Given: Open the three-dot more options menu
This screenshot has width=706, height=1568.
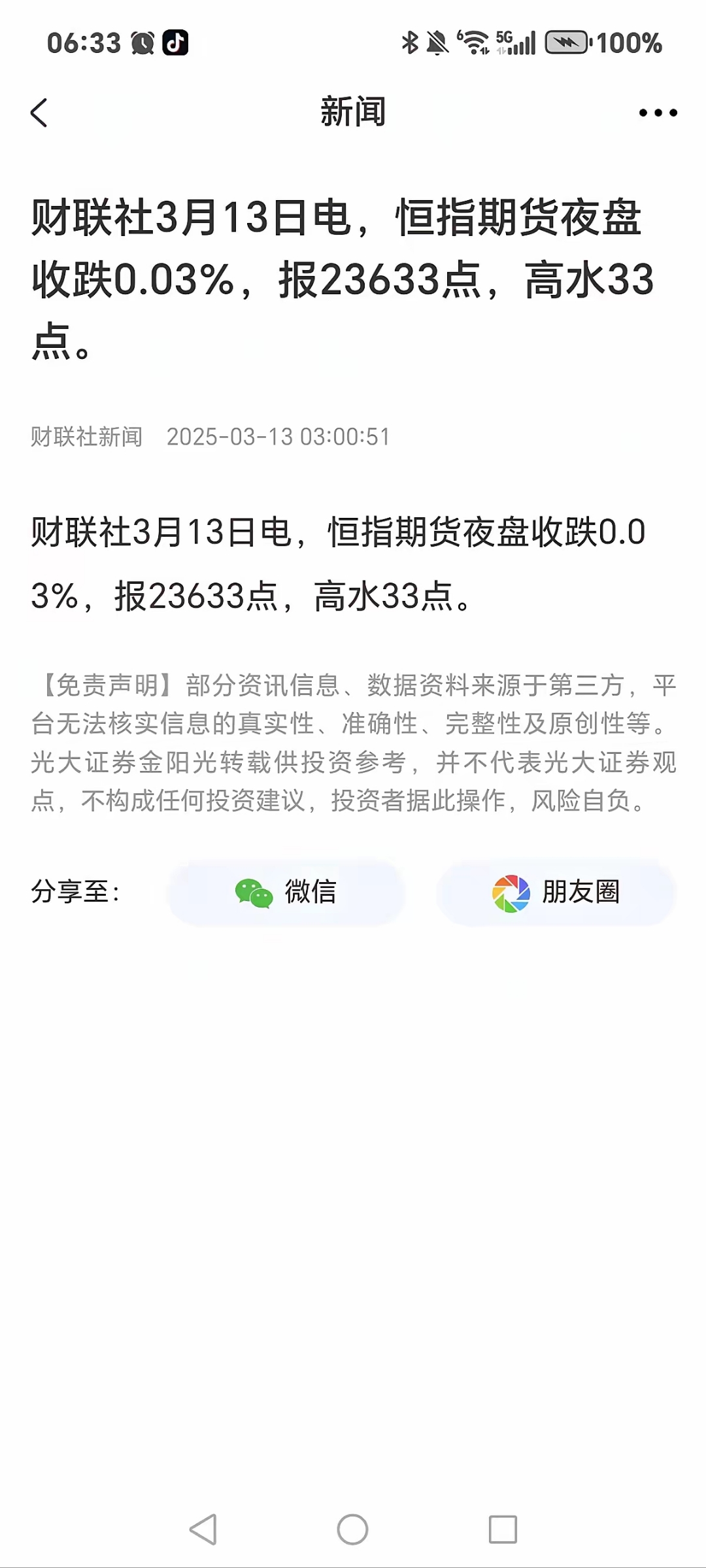Looking at the screenshot, I should click(657, 111).
